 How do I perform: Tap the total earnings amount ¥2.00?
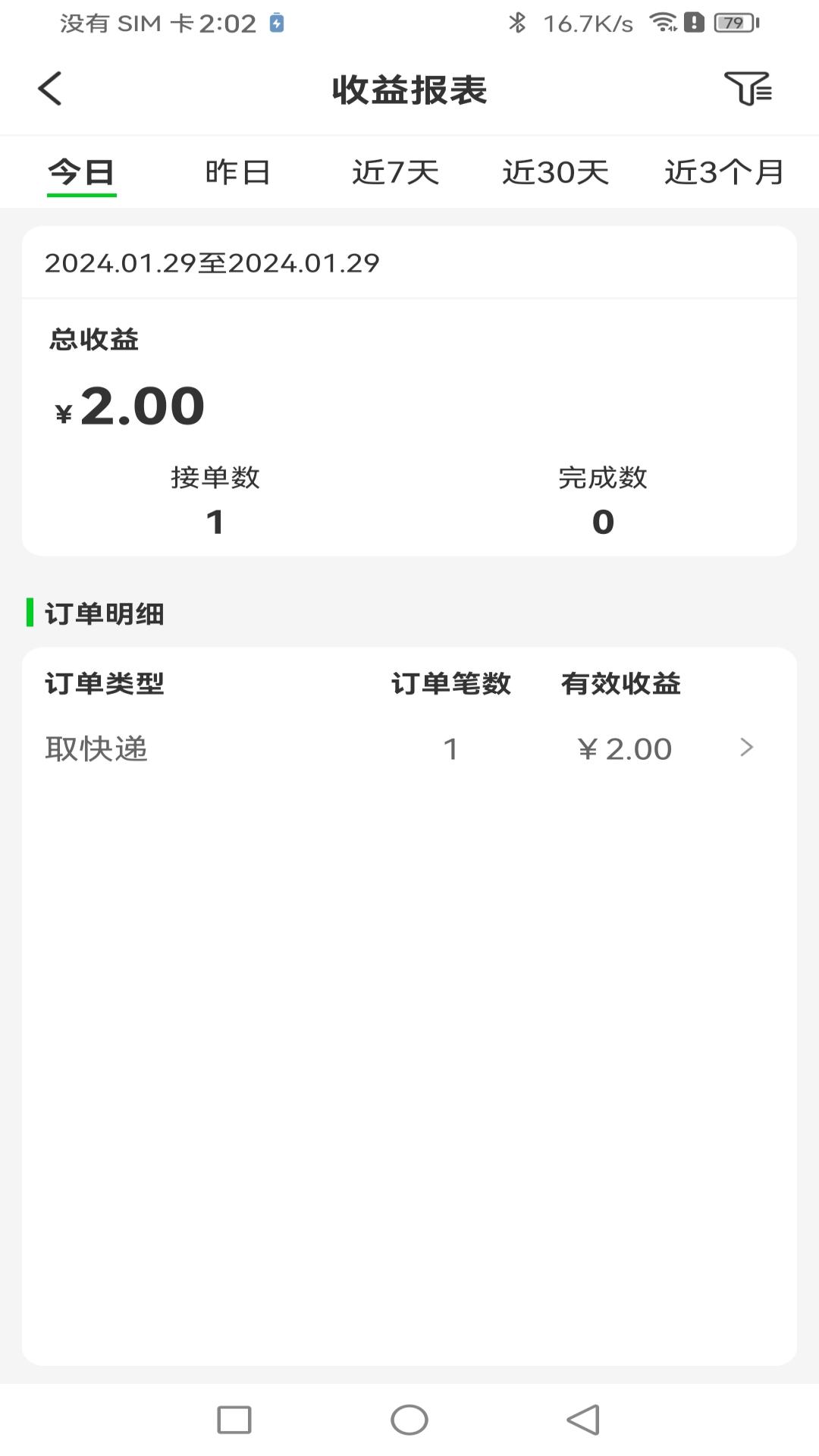(129, 406)
